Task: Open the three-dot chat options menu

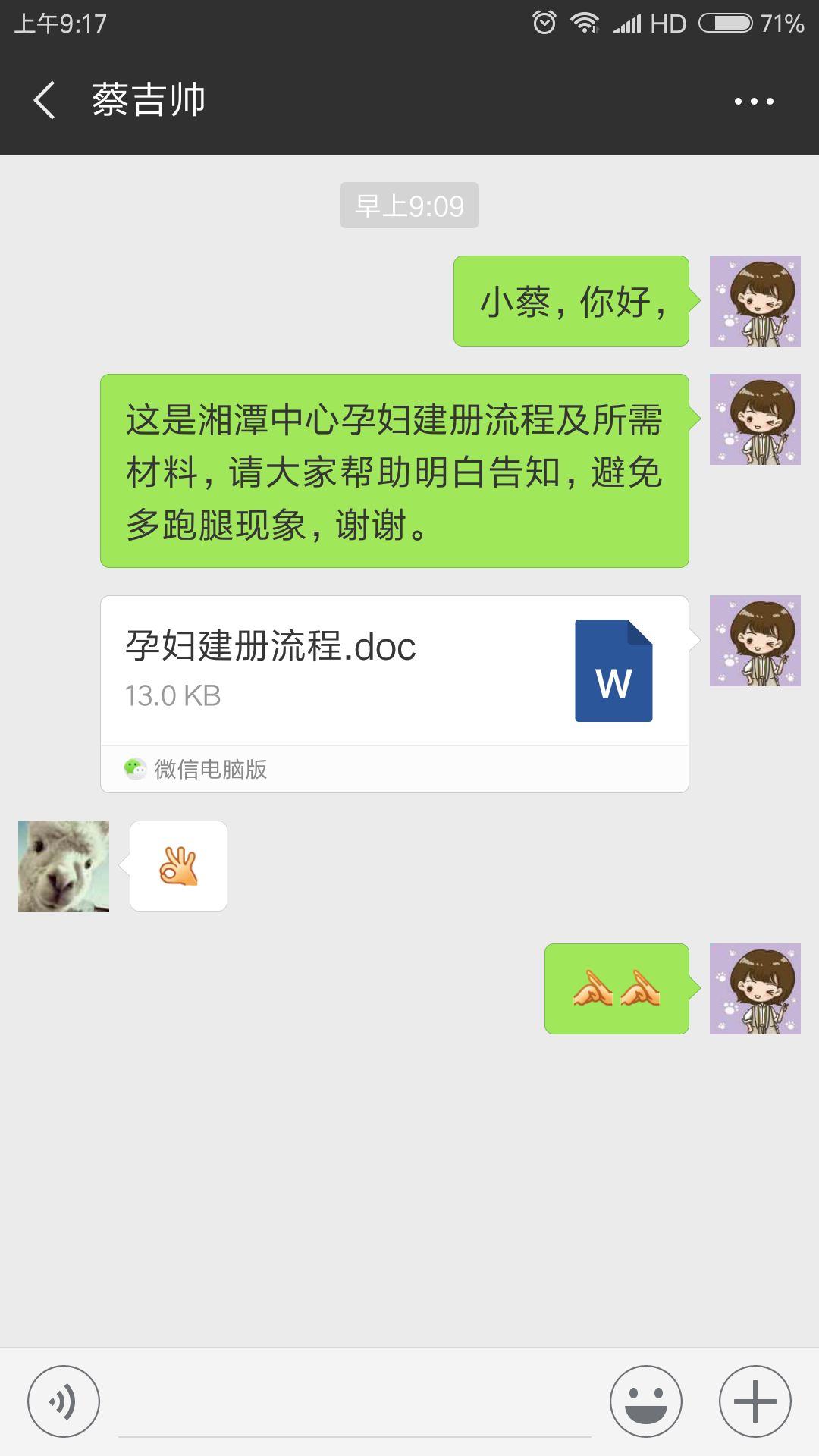Action: click(754, 101)
